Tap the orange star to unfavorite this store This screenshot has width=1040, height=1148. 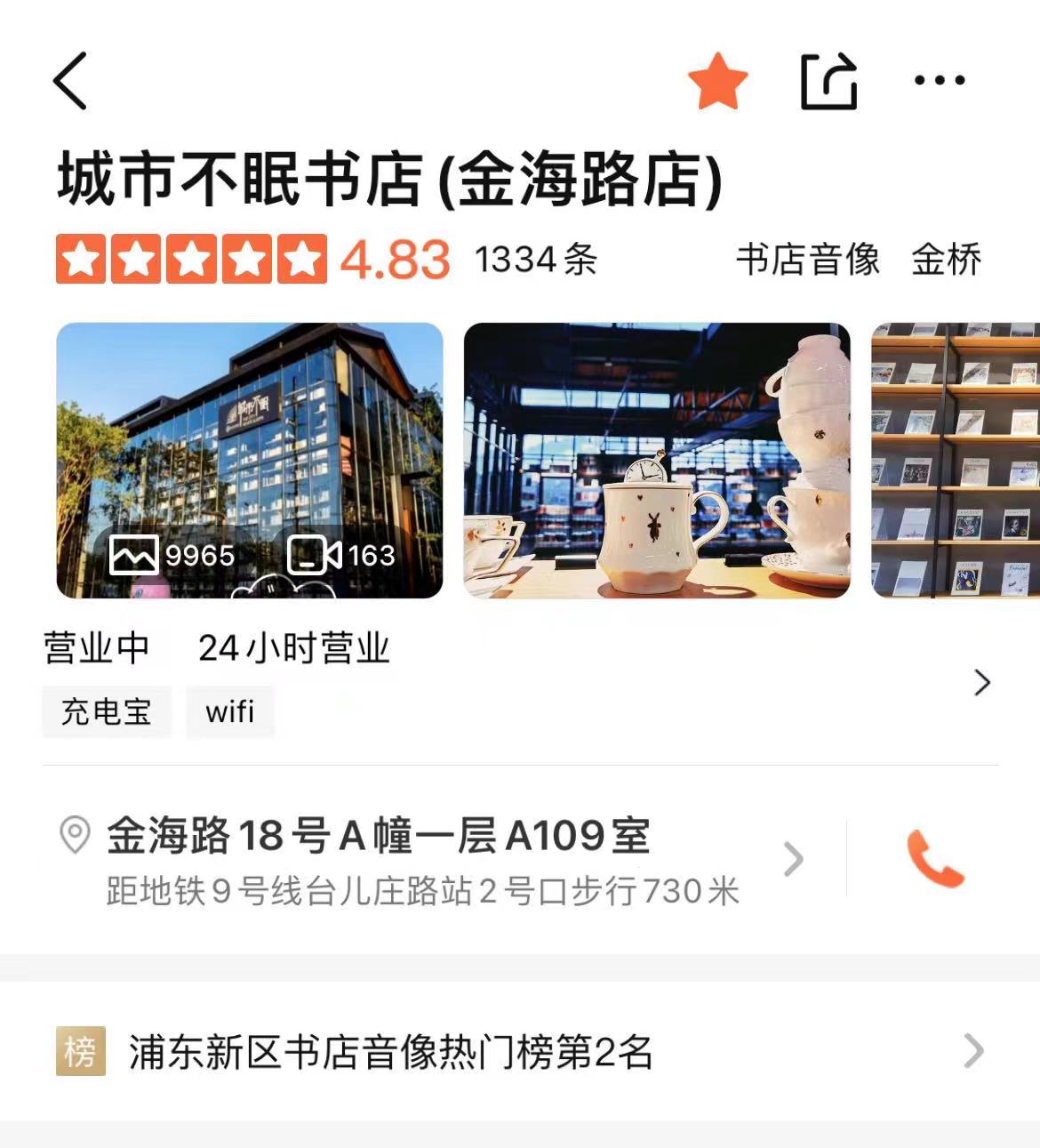click(x=717, y=81)
